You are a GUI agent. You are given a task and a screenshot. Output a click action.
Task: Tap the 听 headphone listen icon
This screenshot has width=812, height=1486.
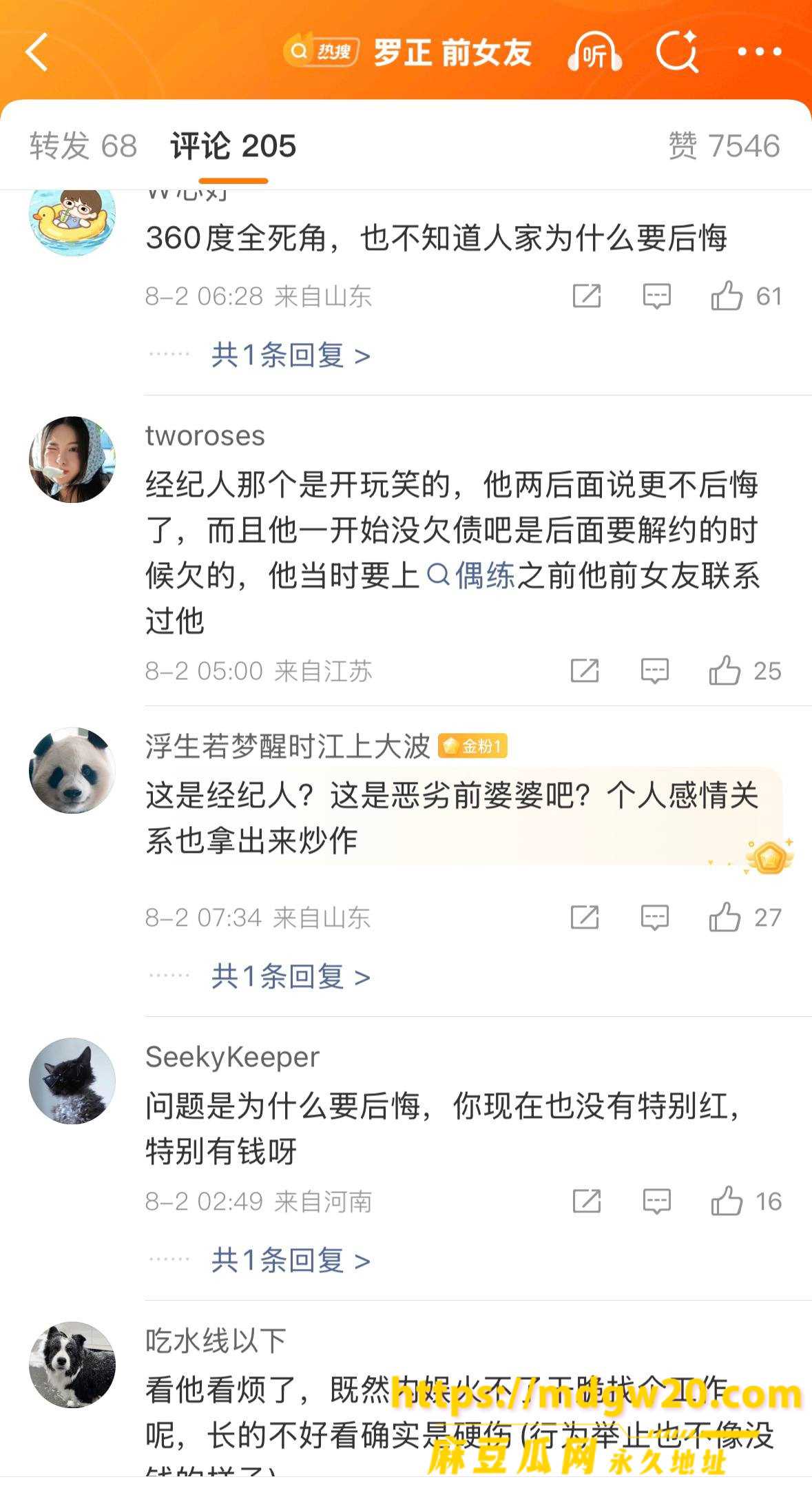click(595, 52)
